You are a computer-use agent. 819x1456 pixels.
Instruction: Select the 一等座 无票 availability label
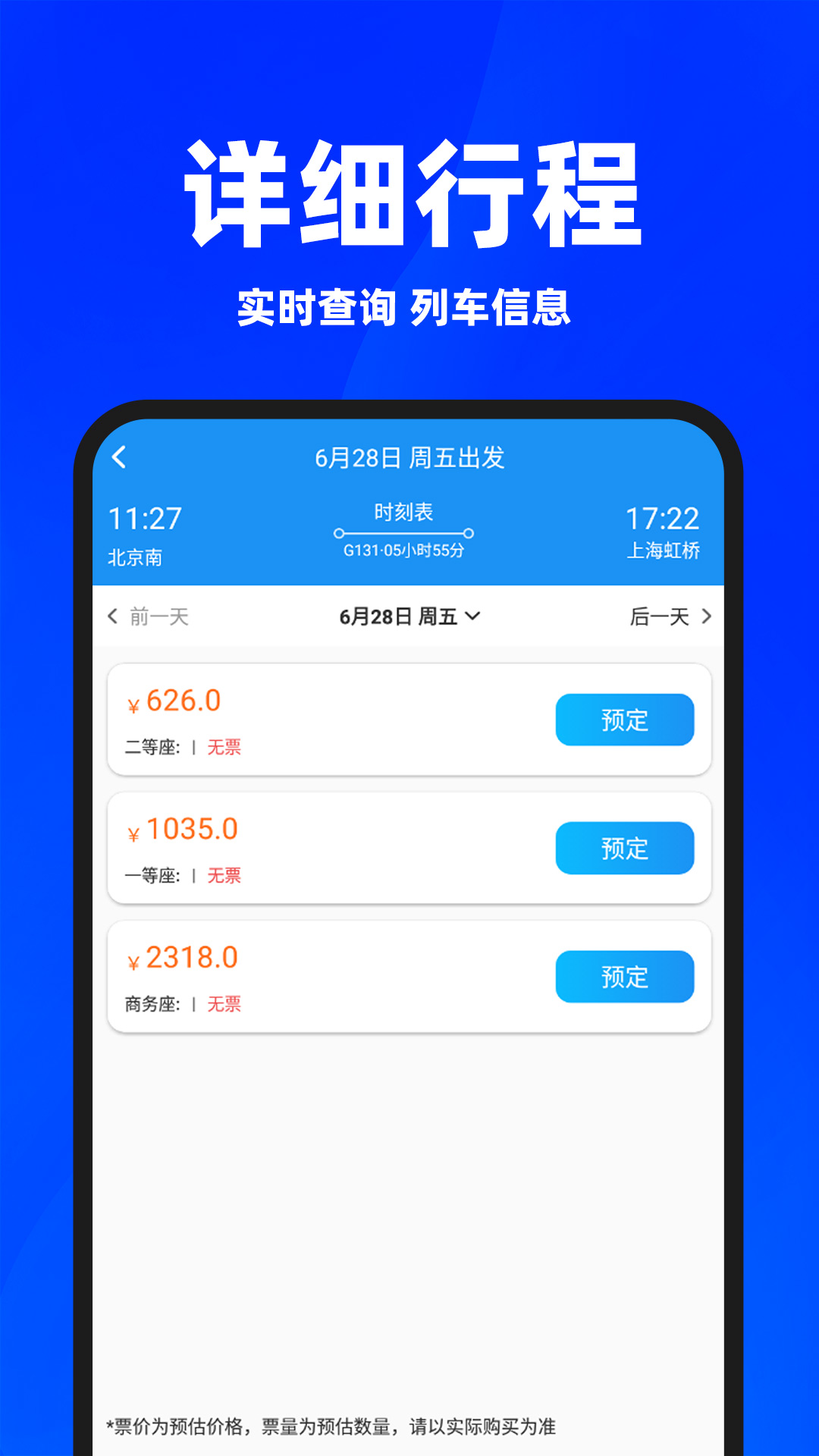(x=182, y=876)
